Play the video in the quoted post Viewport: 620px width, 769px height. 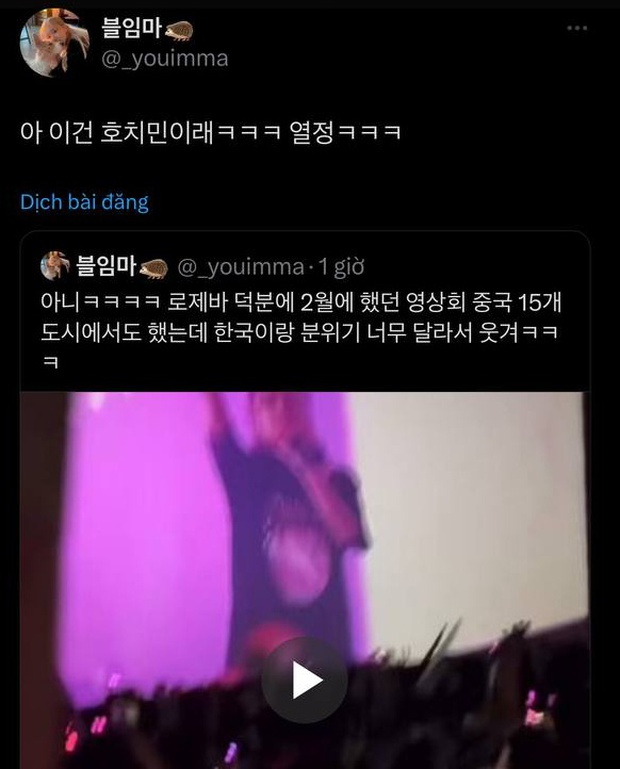click(x=306, y=680)
